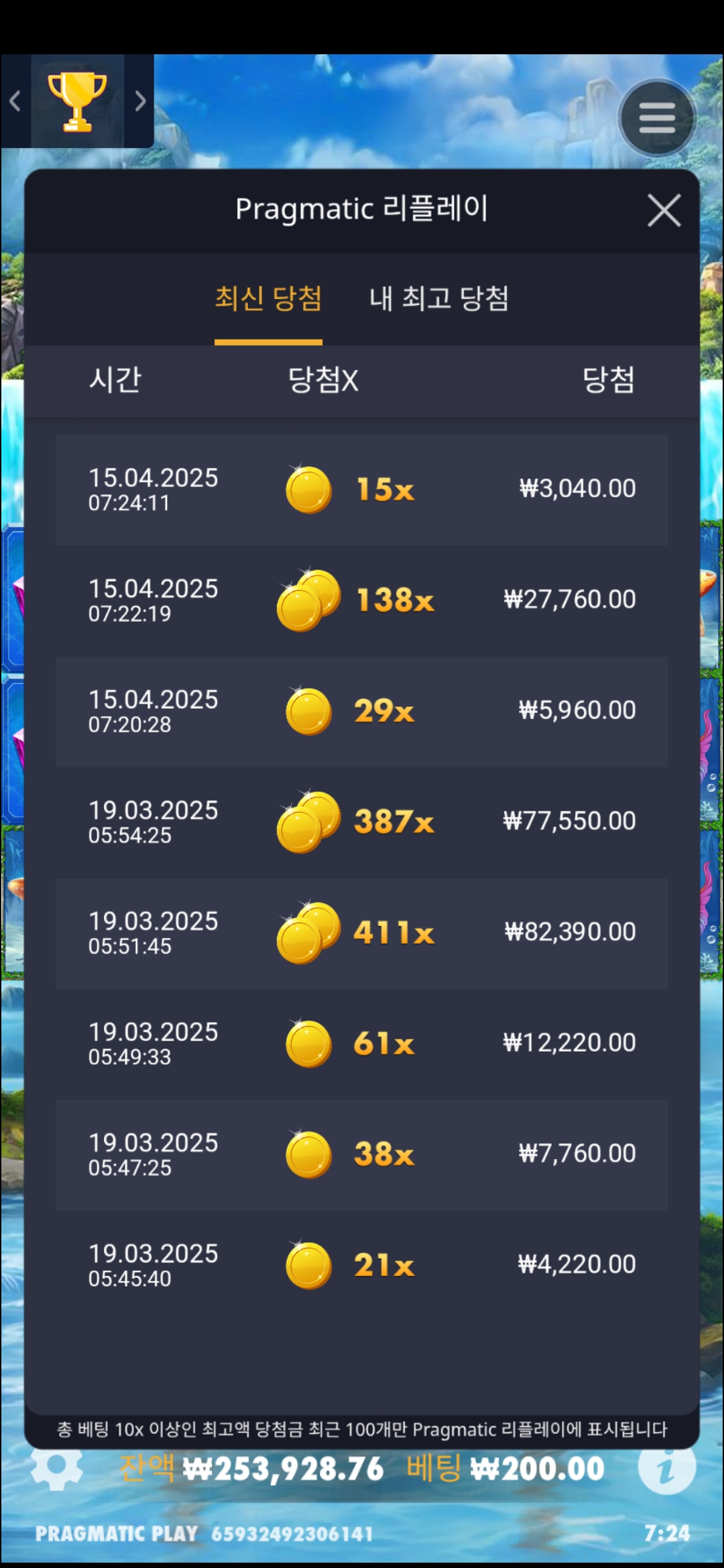Viewport: 724px width, 1568px height.
Task: Open replay for the 411x win
Action: pyautogui.click(x=362, y=933)
